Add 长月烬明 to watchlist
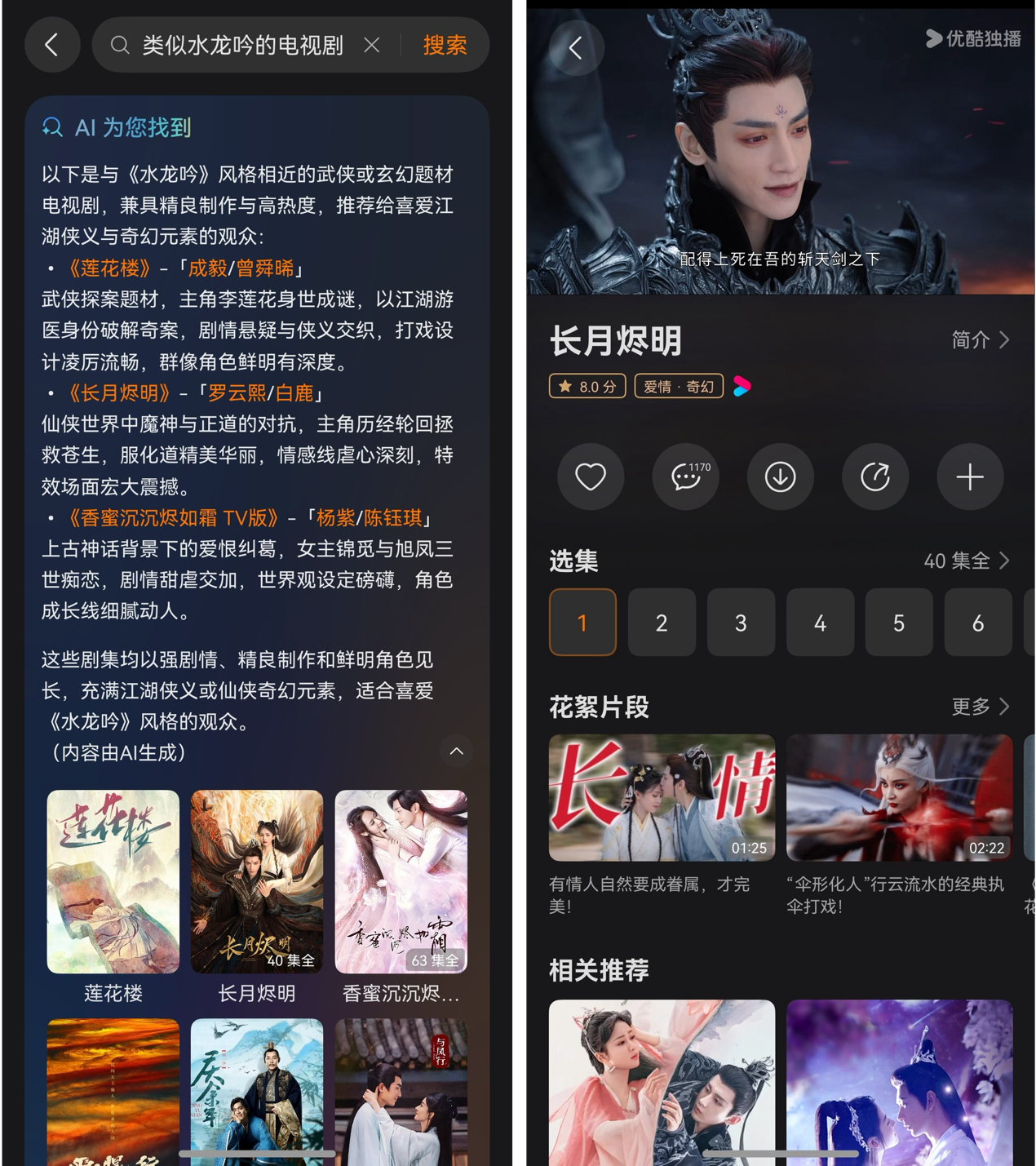This screenshot has height=1166, width=1036. 970,477
